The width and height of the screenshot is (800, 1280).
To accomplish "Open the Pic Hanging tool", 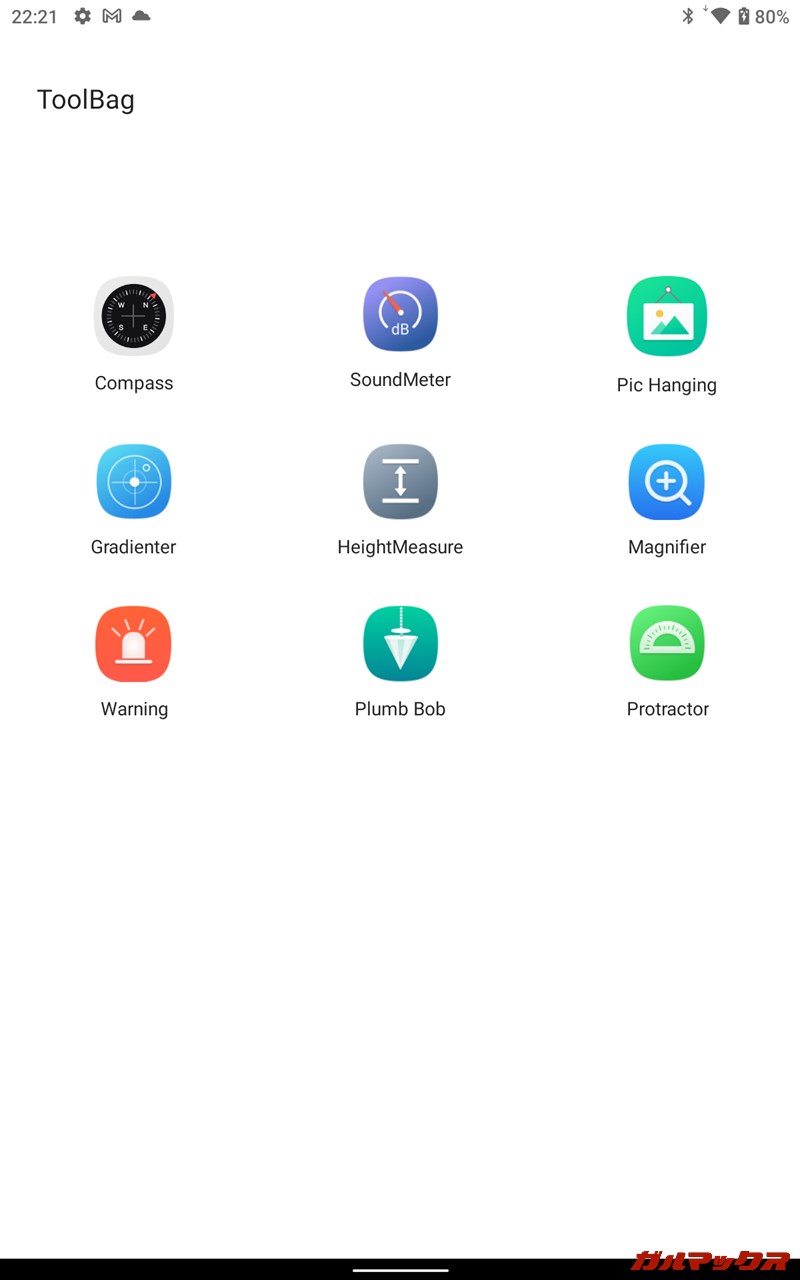I will [666, 316].
